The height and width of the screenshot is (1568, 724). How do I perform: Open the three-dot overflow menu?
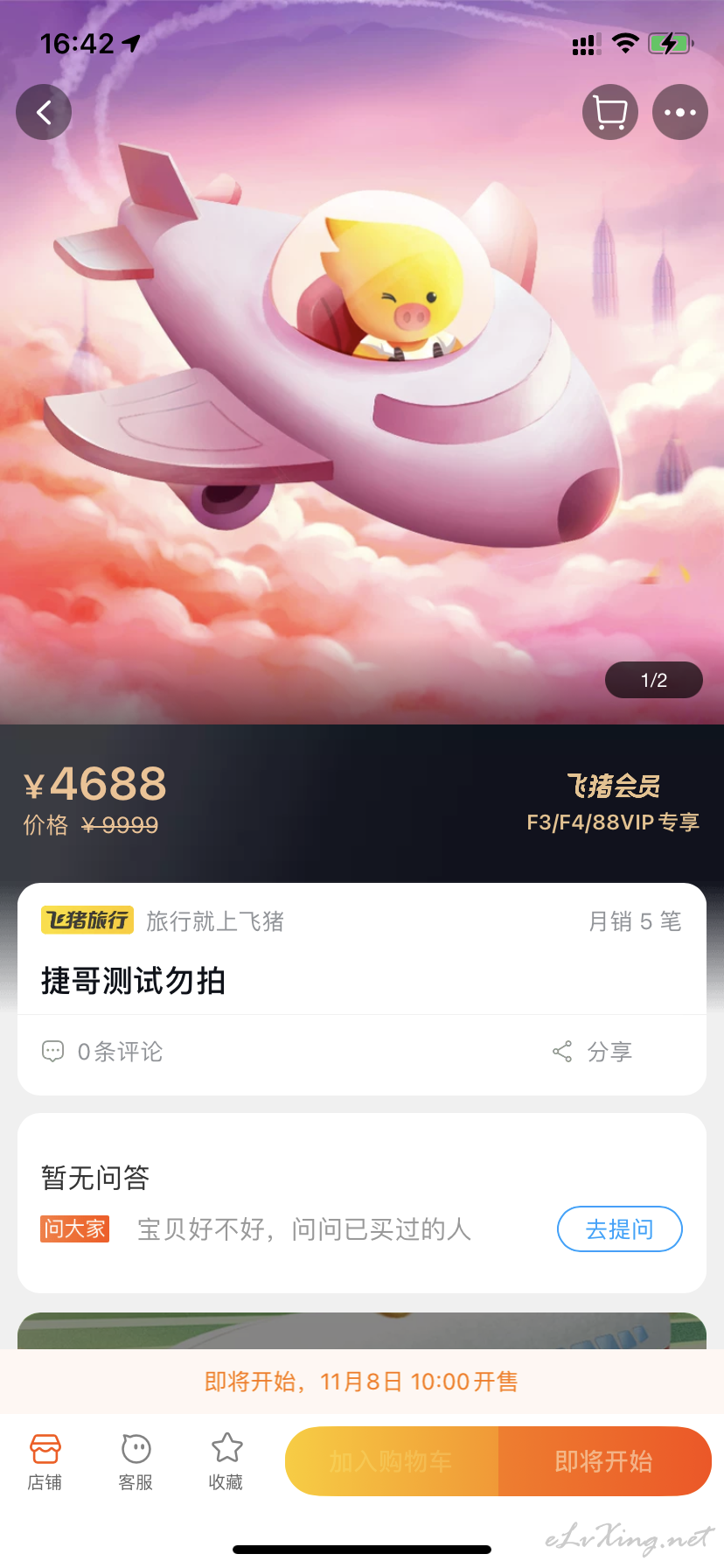(x=680, y=112)
